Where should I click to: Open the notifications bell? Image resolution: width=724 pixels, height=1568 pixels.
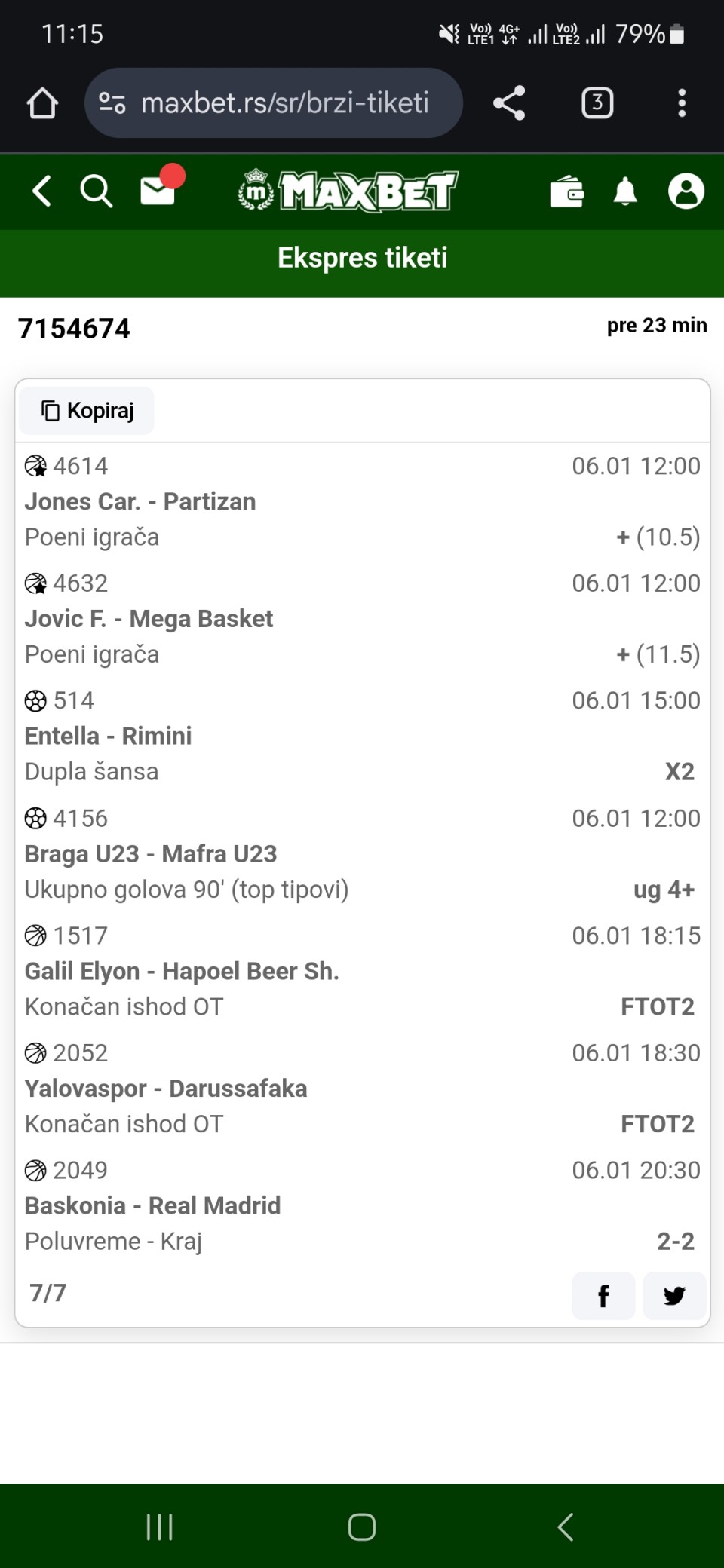pyautogui.click(x=625, y=192)
